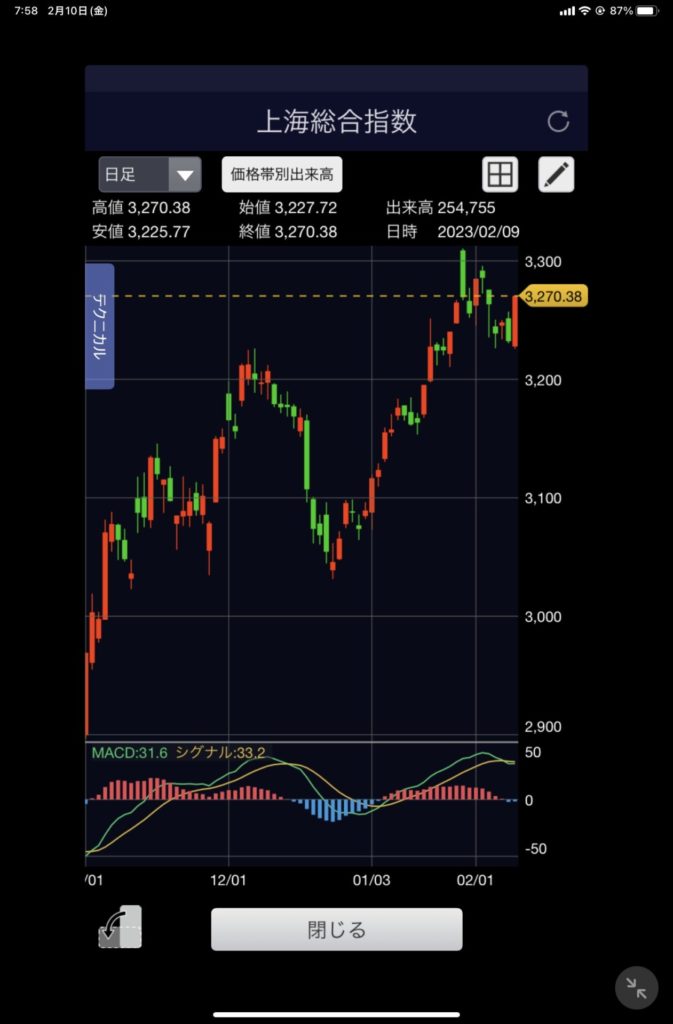The width and height of the screenshot is (673, 1024).
Task: Tap the 価格帯別出来高 button
Action: coord(282,174)
